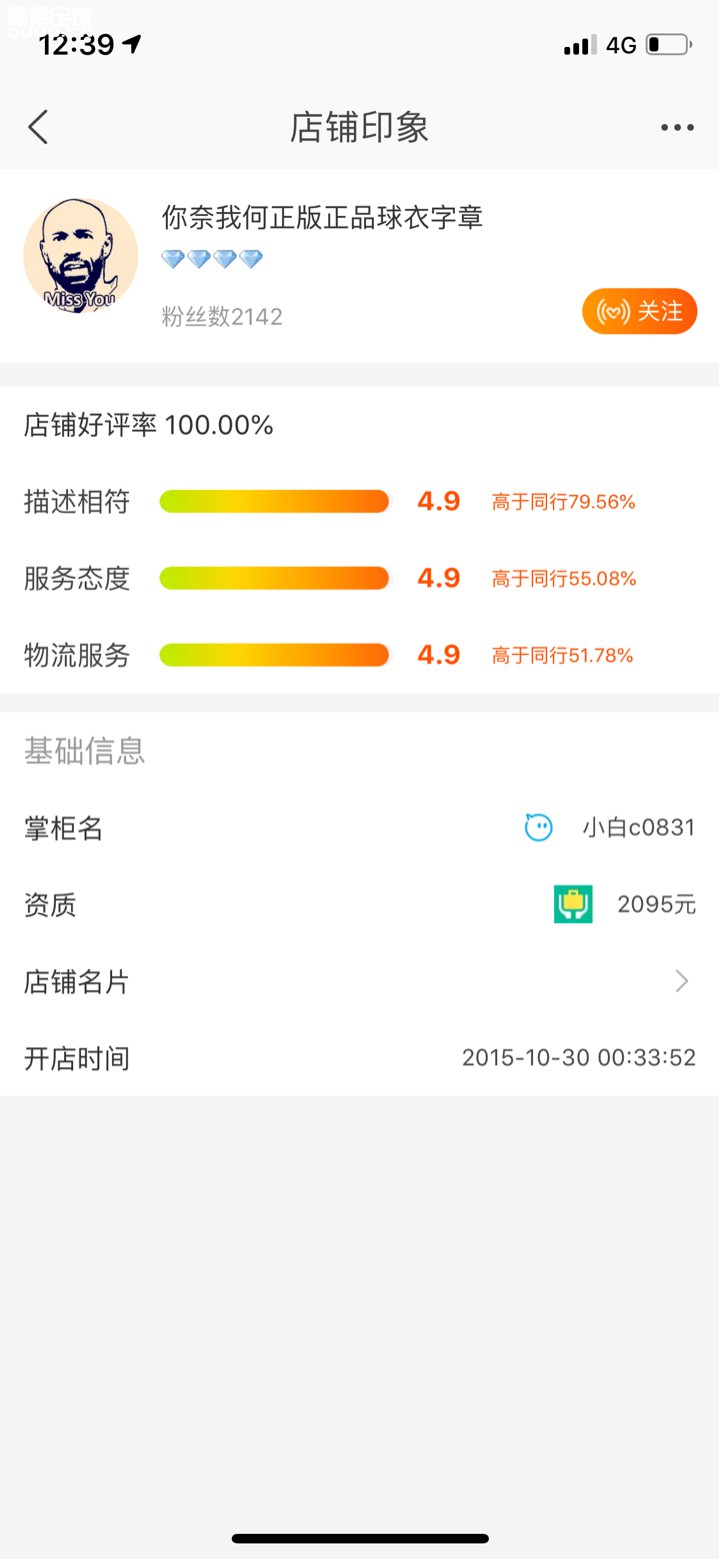Tap the 旺旺 chat icon beside 小白c0831
The width and height of the screenshot is (719, 1559).
[539, 828]
